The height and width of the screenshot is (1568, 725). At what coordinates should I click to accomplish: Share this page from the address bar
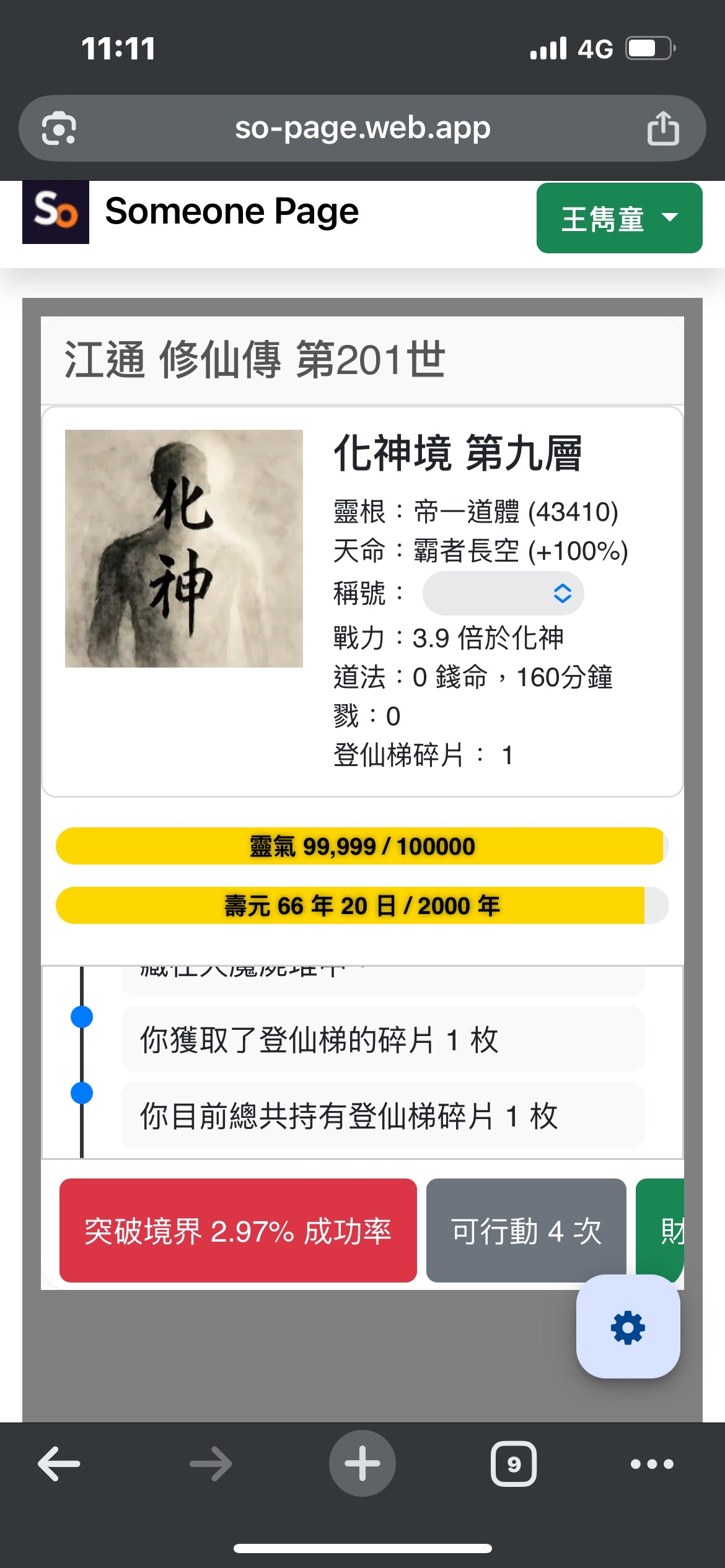(663, 128)
